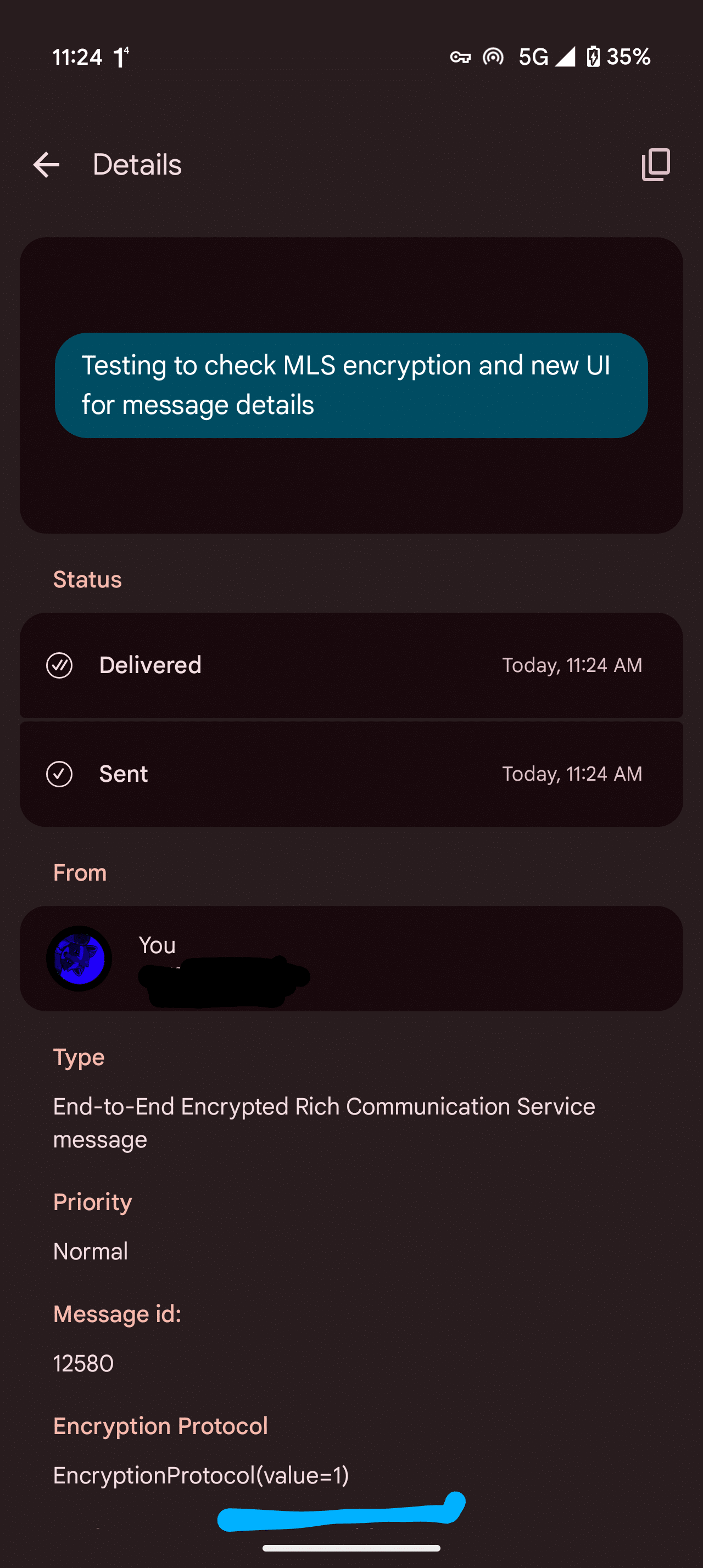This screenshot has height=1568, width=703.
Task: Copy the message details
Action: (656, 164)
